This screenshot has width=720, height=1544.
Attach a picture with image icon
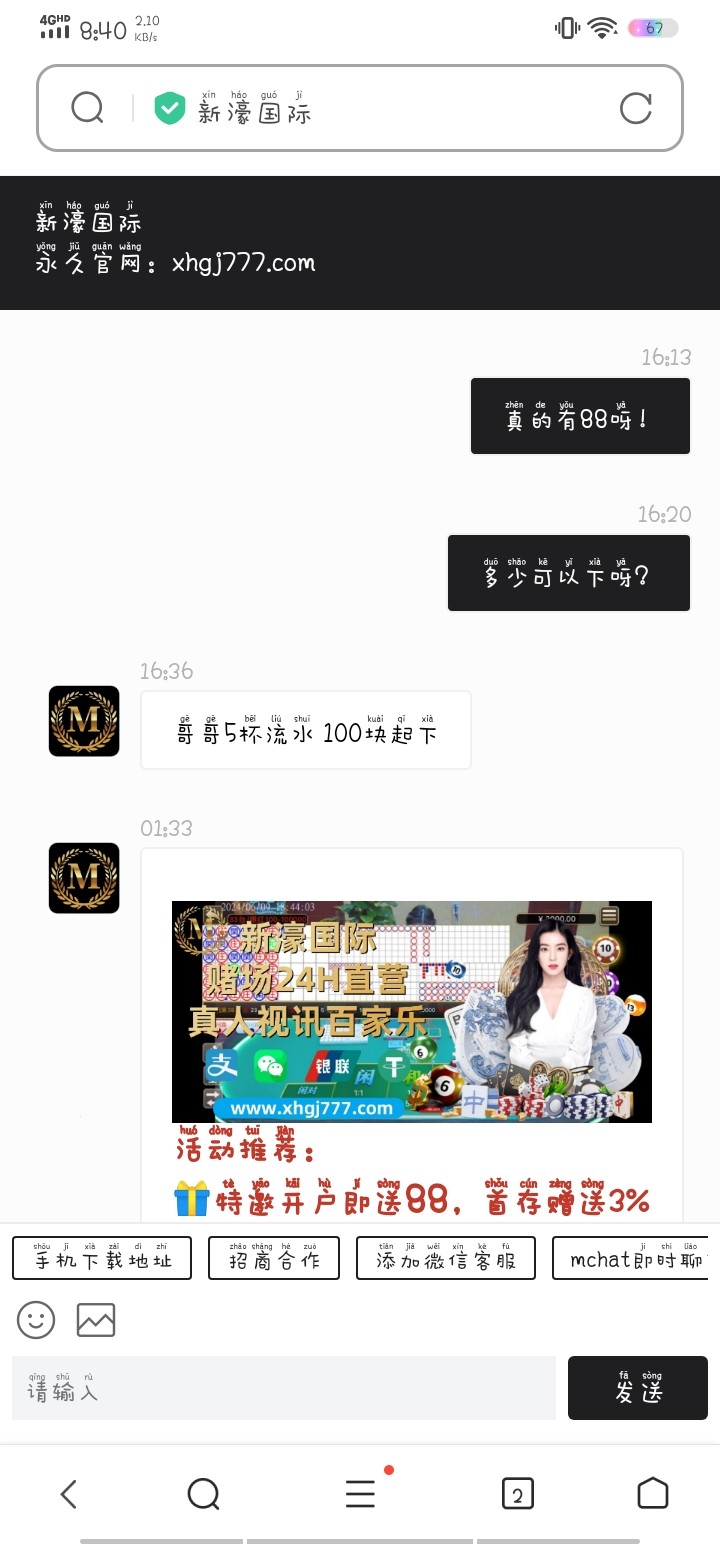pos(96,1320)
